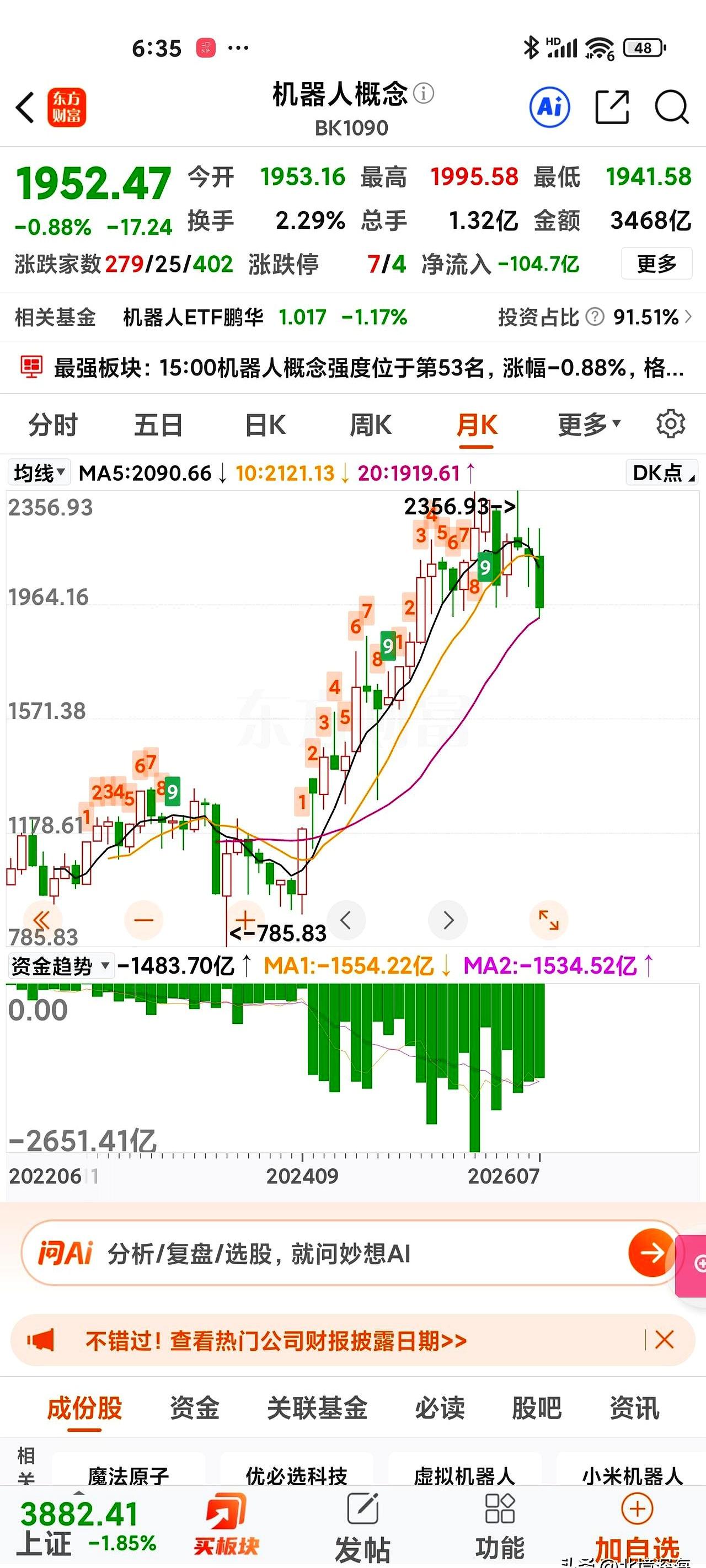This screenshot has width=706, height=1568.
Task: Toggle the DK点 option
Action: [x=661, y=473]
